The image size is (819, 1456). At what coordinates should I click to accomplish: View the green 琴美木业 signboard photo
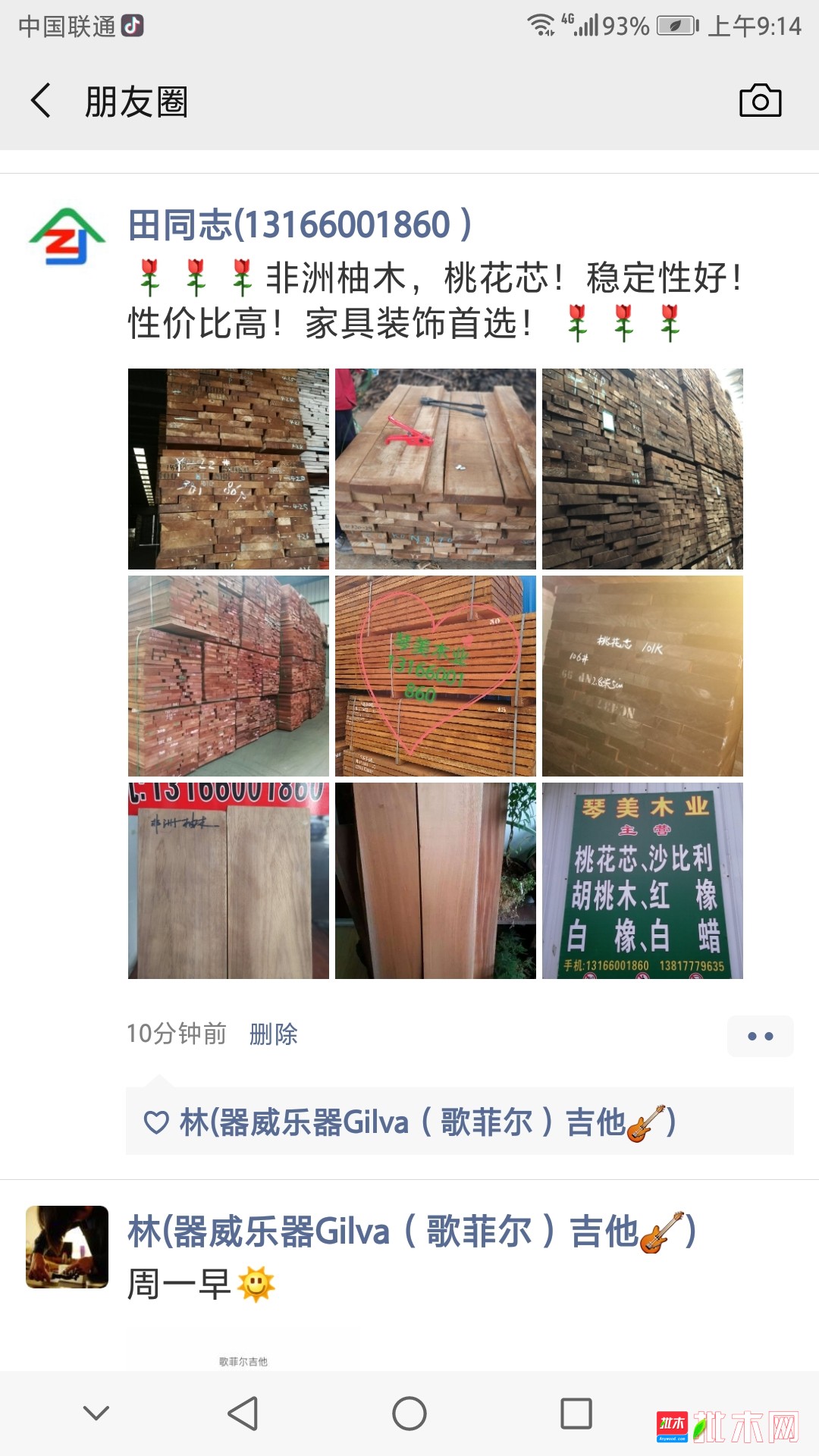click(x=642, y=880)
